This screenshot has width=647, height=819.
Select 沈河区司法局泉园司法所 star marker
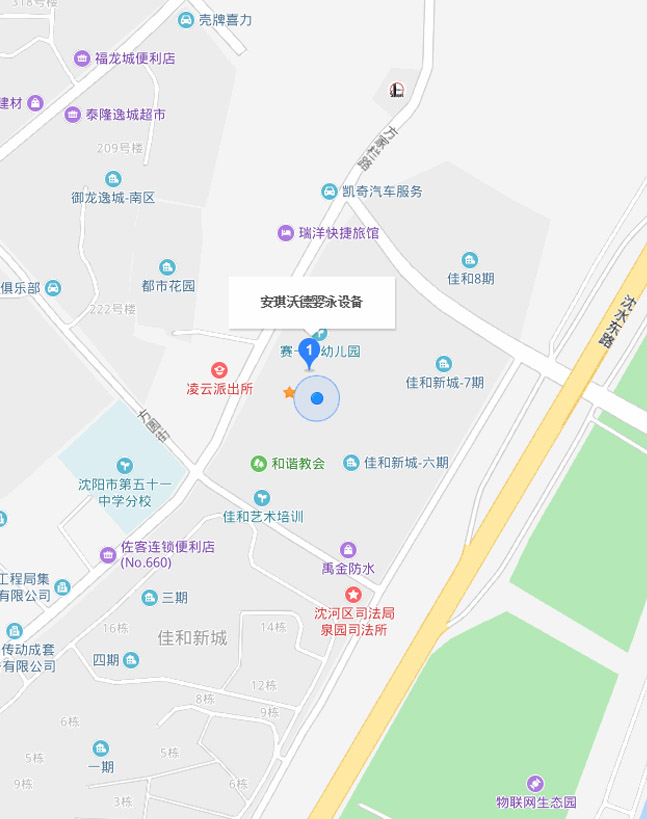click(353, 595)
